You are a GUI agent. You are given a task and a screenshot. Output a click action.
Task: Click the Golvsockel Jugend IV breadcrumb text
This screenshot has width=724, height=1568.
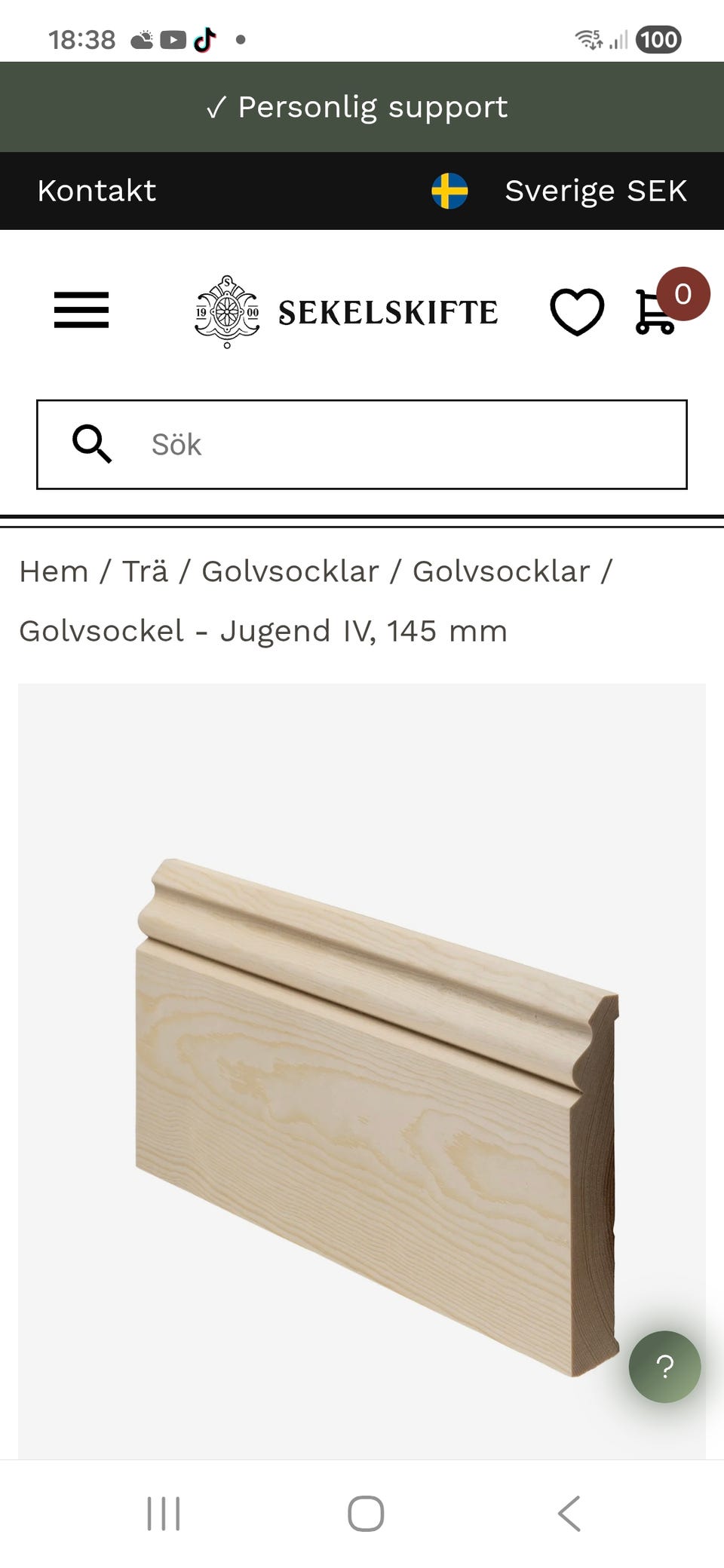[x=262, y=630]
